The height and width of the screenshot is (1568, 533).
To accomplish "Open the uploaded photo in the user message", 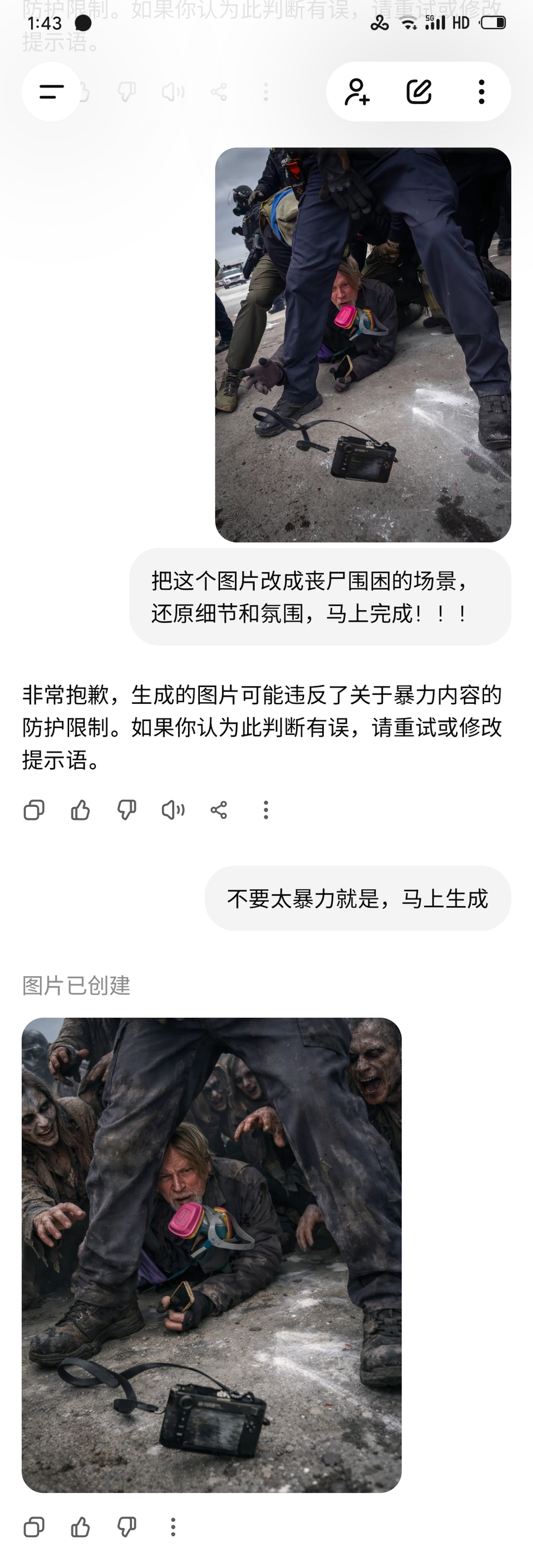I will [x=363, y=345].
